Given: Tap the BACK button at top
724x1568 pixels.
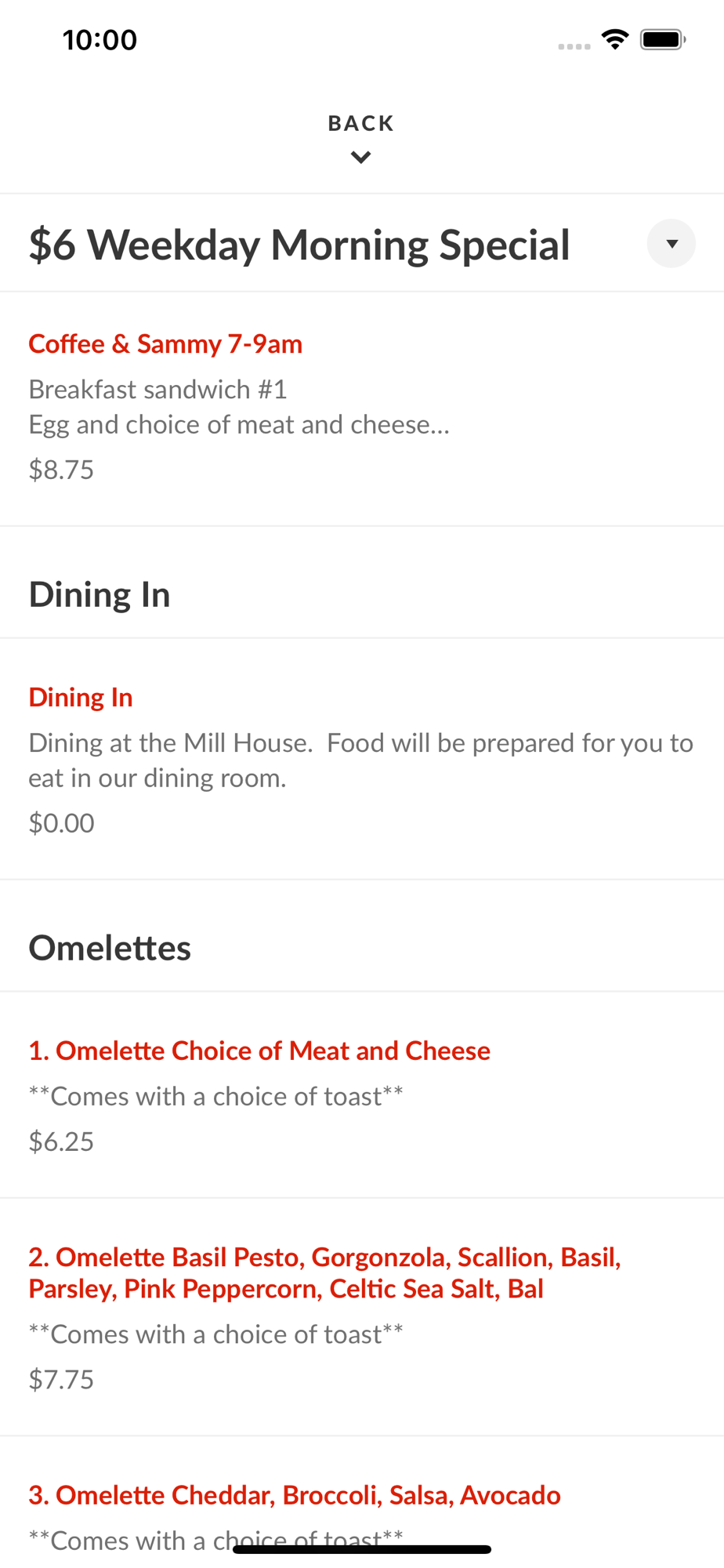Looking at the screenshot, I should 361,139.
